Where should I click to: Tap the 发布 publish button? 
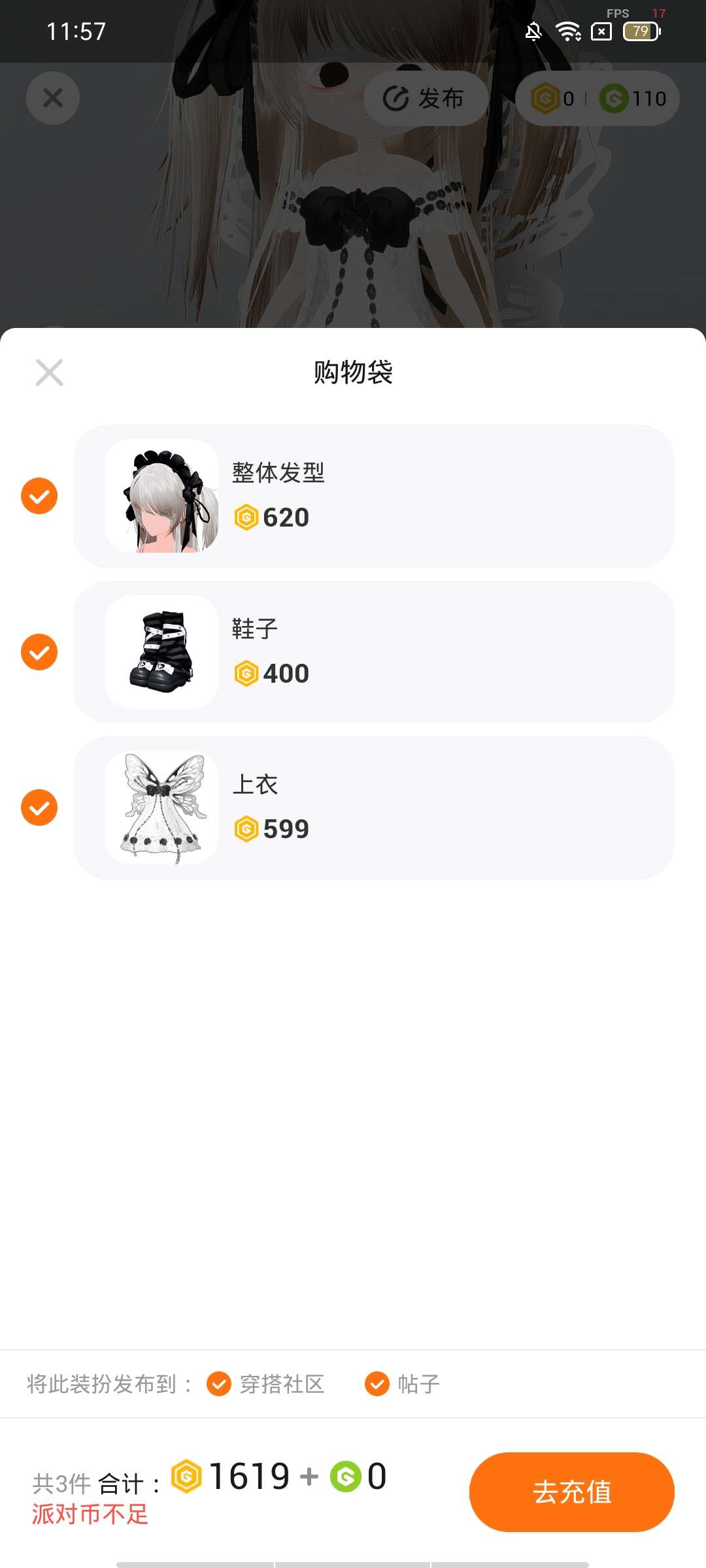[425, 99]
